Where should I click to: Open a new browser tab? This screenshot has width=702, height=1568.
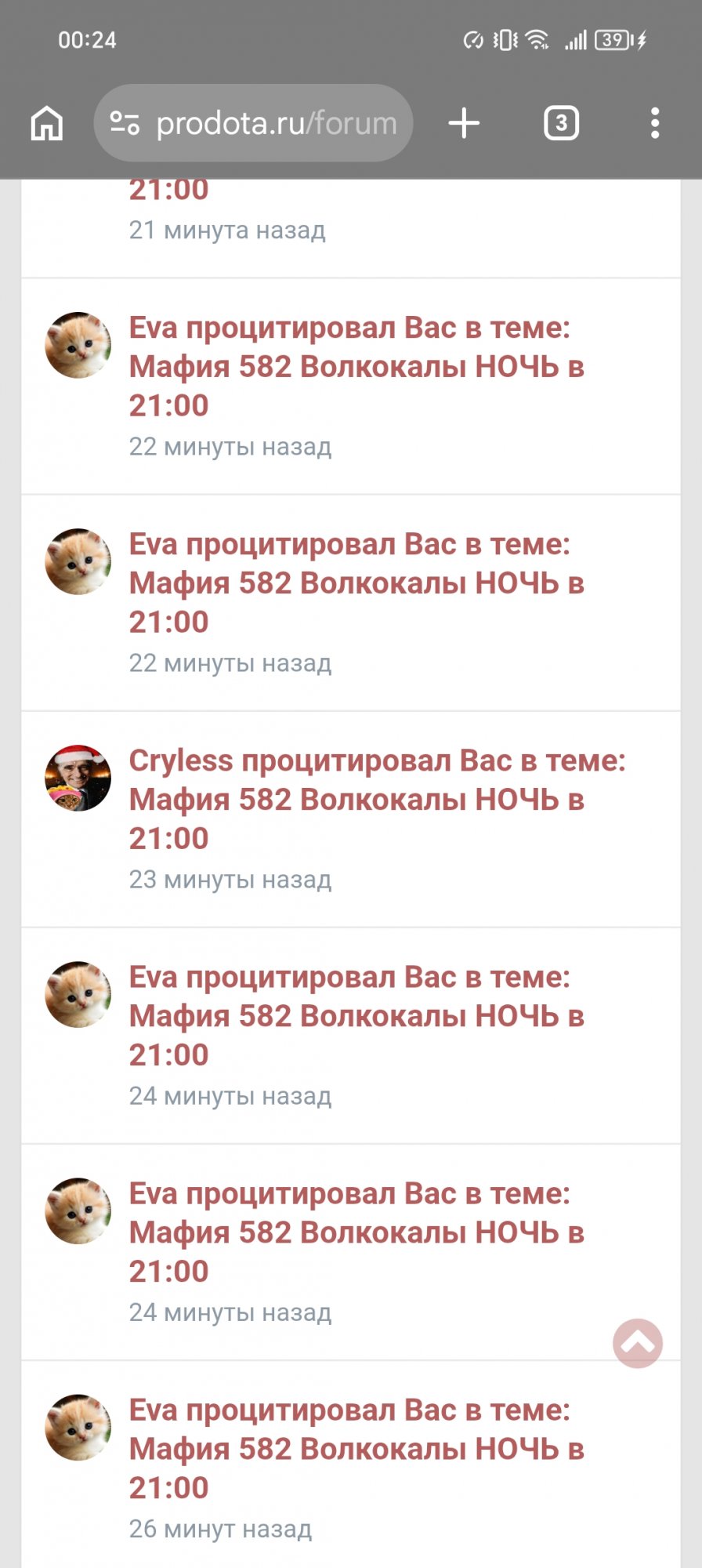464,124
